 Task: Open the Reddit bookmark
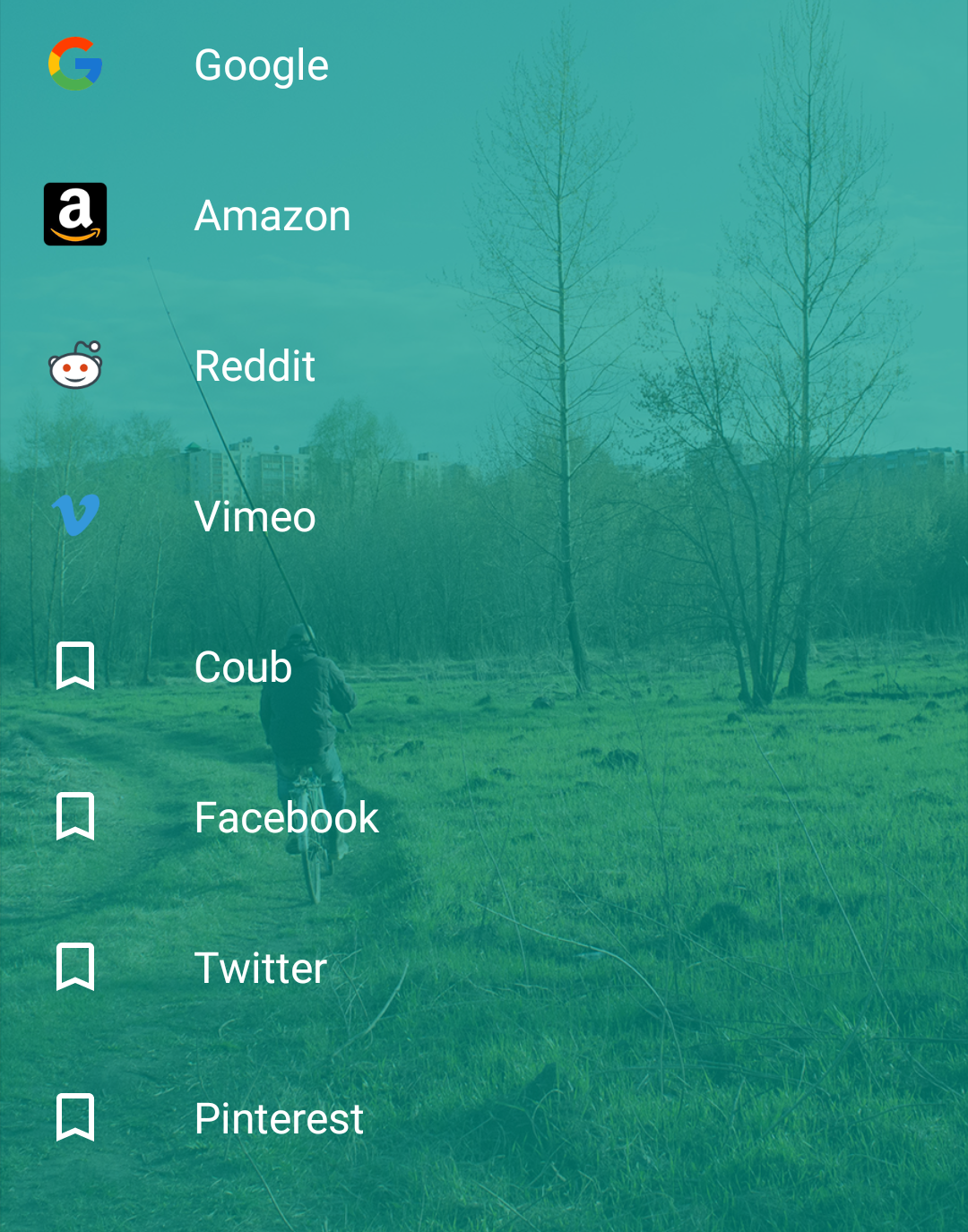(x=255, y=365)
